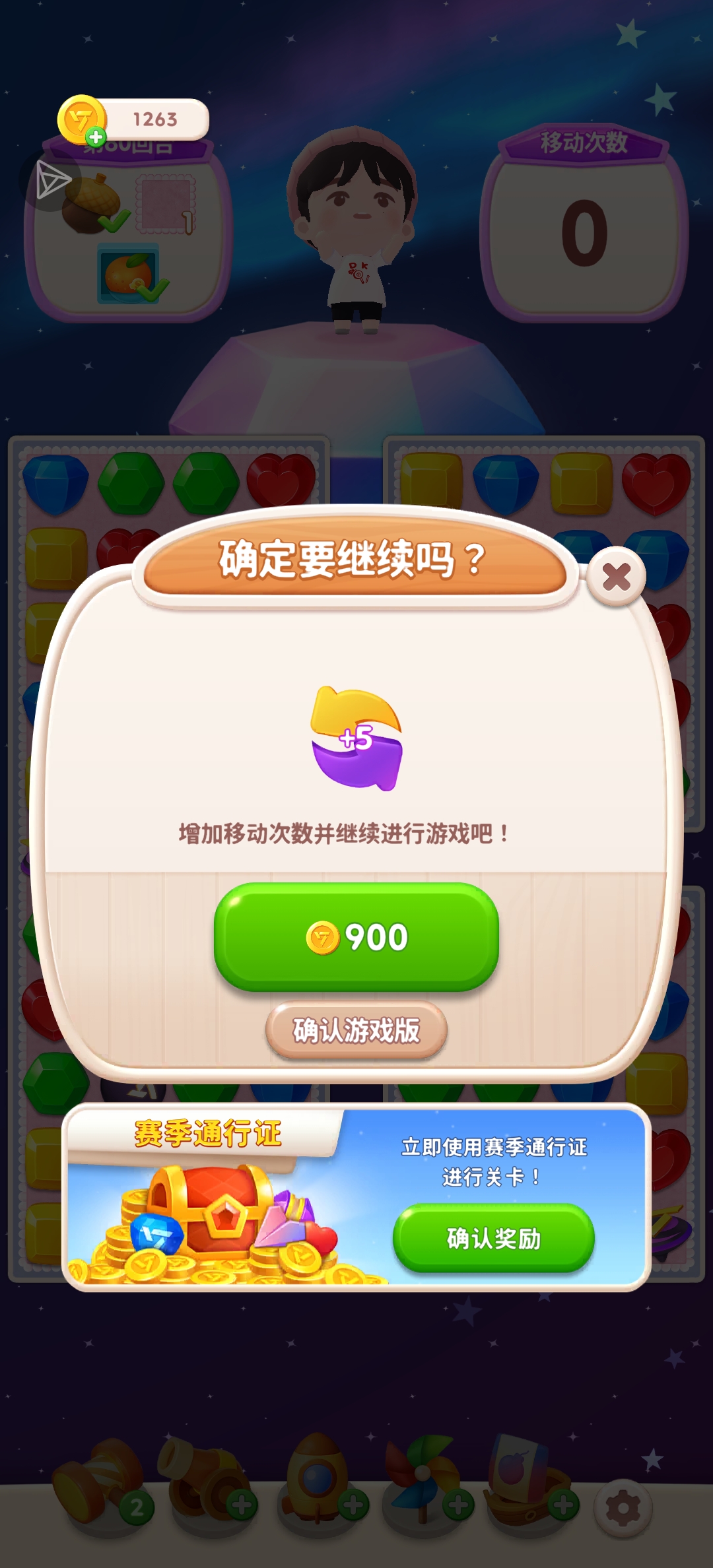Close the continue dialog
The height and width of the screenshot is (1568, 713).
(x=616, y=577)
